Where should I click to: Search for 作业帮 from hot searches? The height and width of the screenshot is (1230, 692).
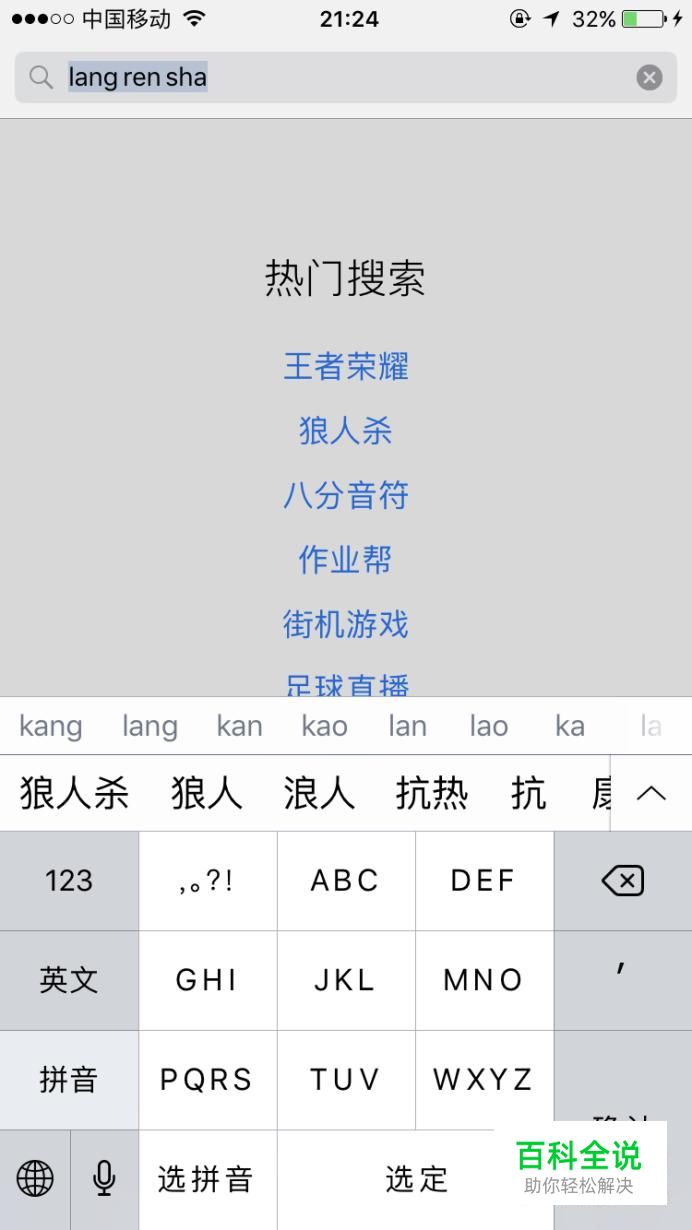point(346,560)
